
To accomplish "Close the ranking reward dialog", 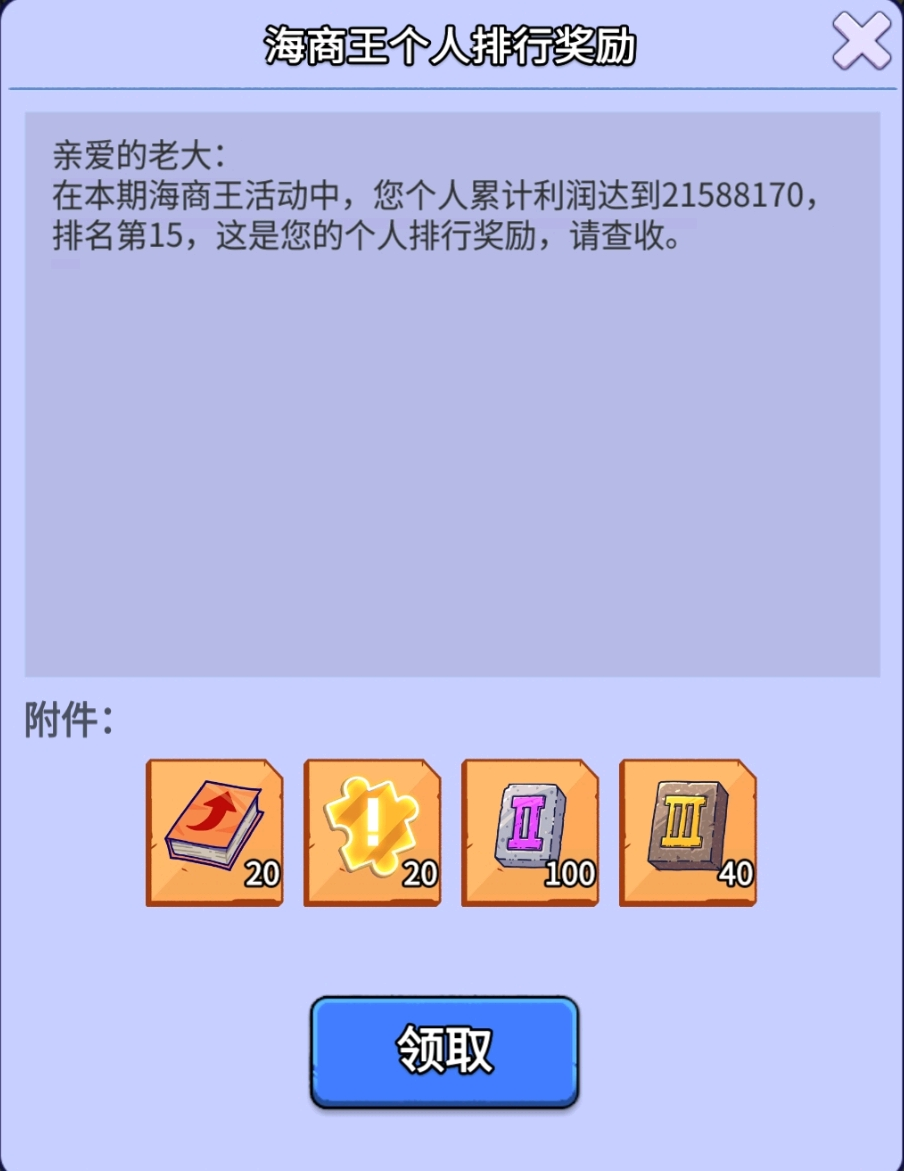I will pos(861,42).
